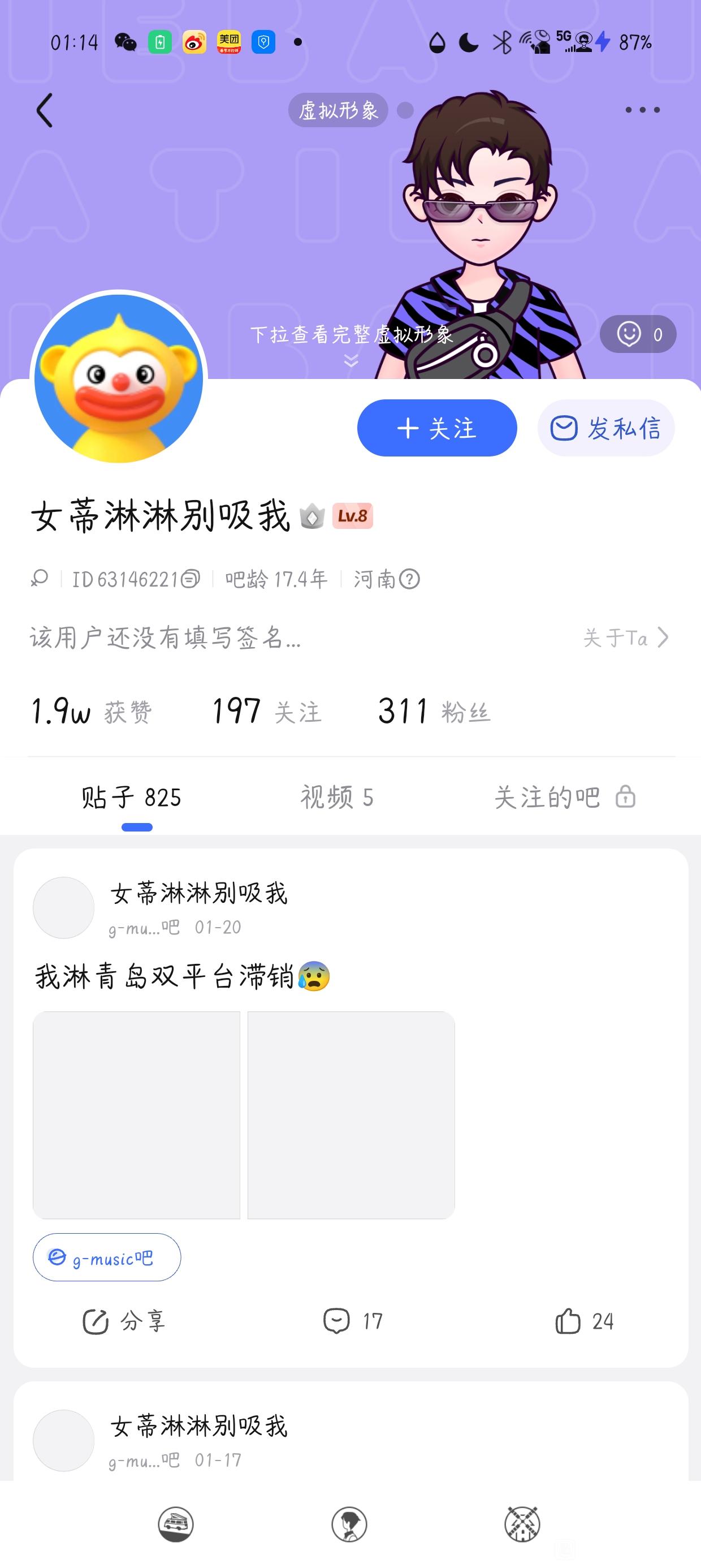The width and height of the screenshot is (701, 1568).
Task: View the following list (197 关注)
Action: pyautogui.click(x=266, y=711)
